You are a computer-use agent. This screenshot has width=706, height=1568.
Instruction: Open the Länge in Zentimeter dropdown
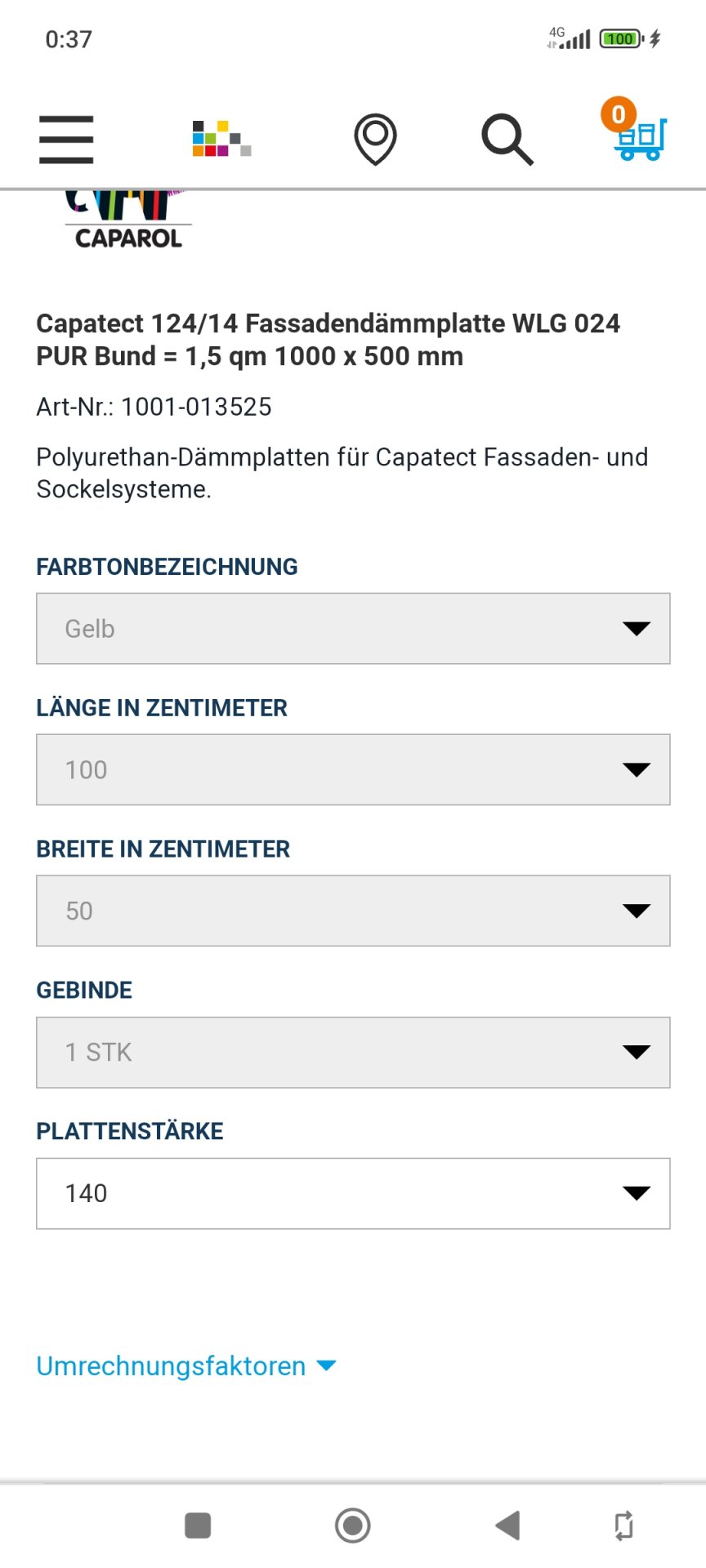[x=353, y=770]
